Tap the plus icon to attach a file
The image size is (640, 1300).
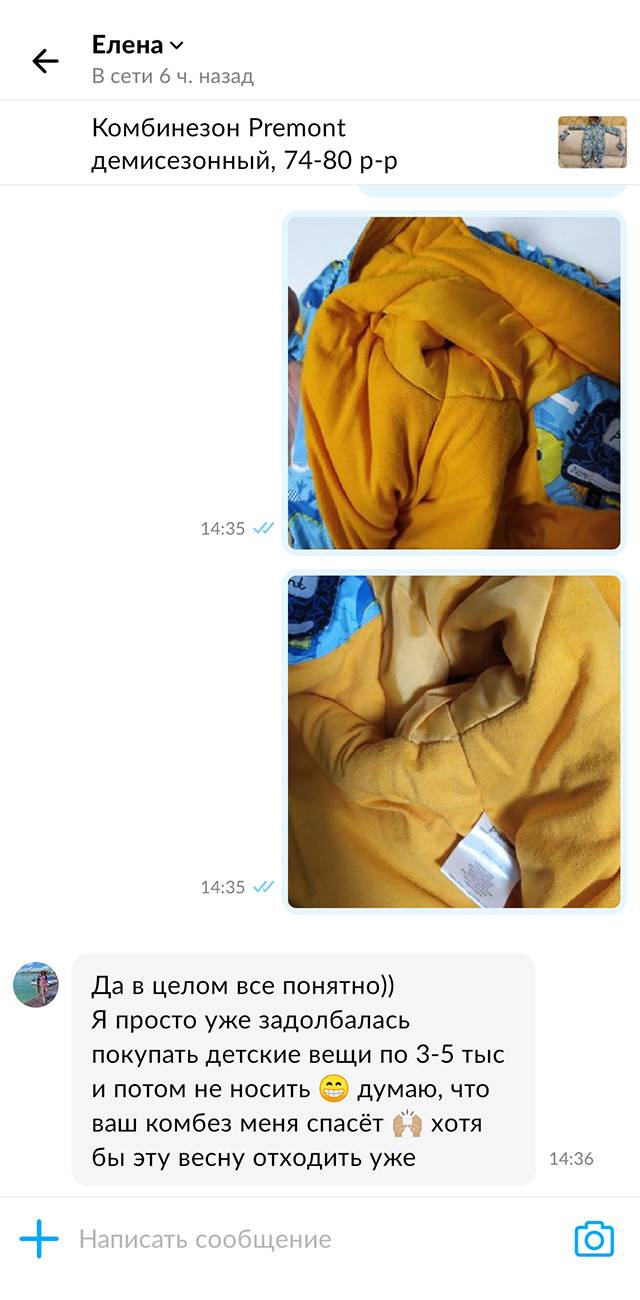(40, 1239)
